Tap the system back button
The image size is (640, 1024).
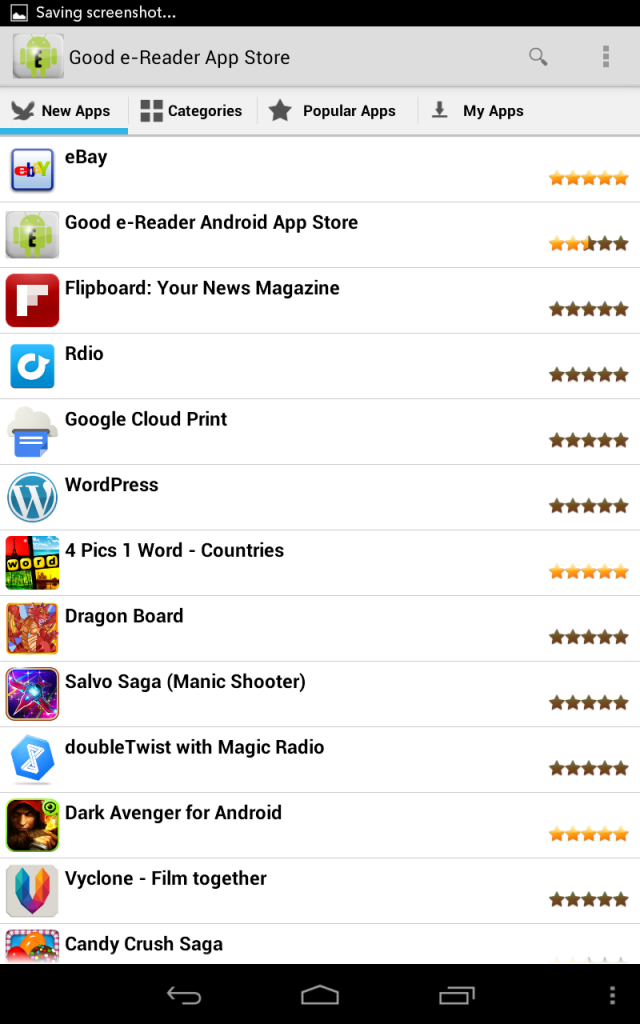(184, 995)
